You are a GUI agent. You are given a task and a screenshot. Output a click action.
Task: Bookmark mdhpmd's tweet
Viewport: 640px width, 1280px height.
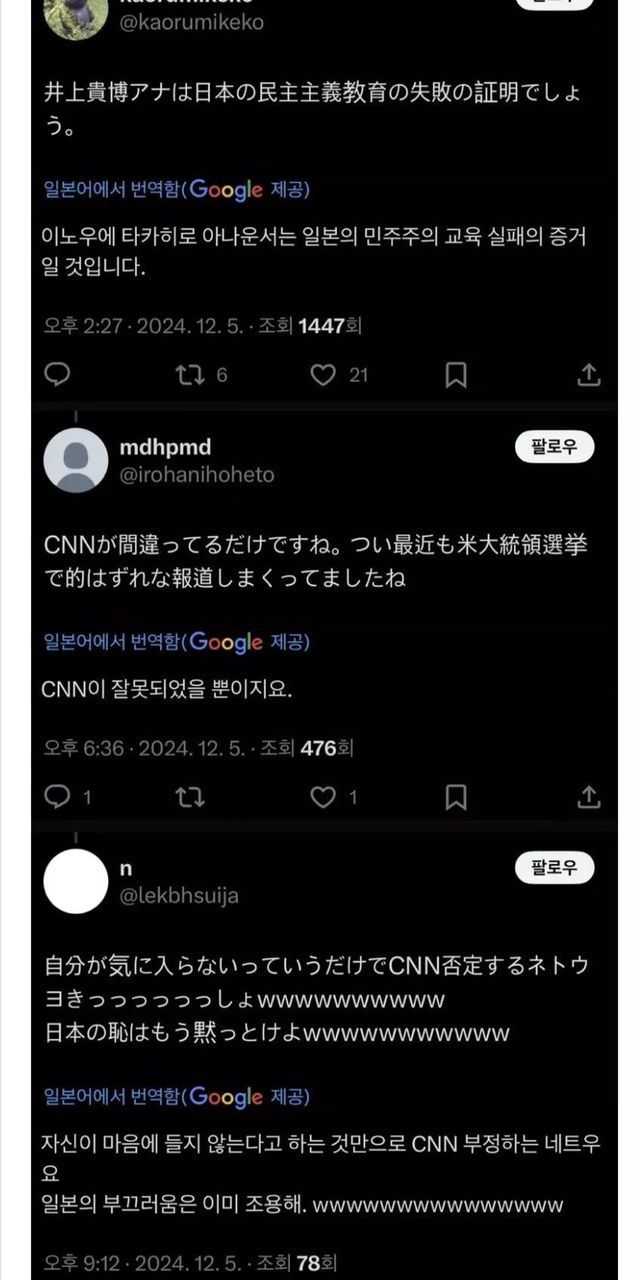455,797
